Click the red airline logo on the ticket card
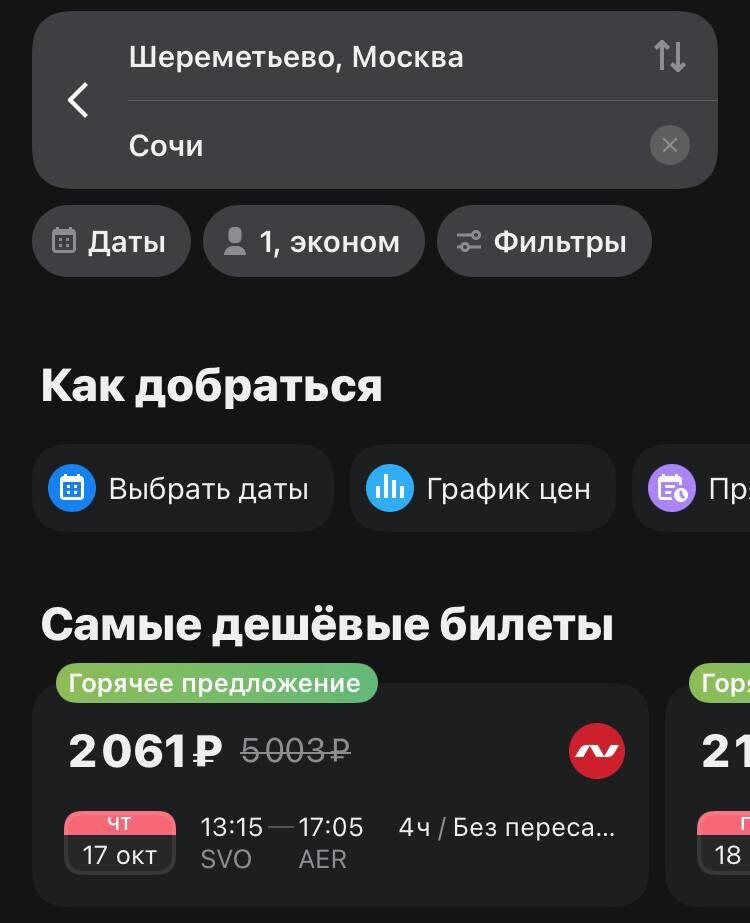750x923 pixels. point(597,750)
